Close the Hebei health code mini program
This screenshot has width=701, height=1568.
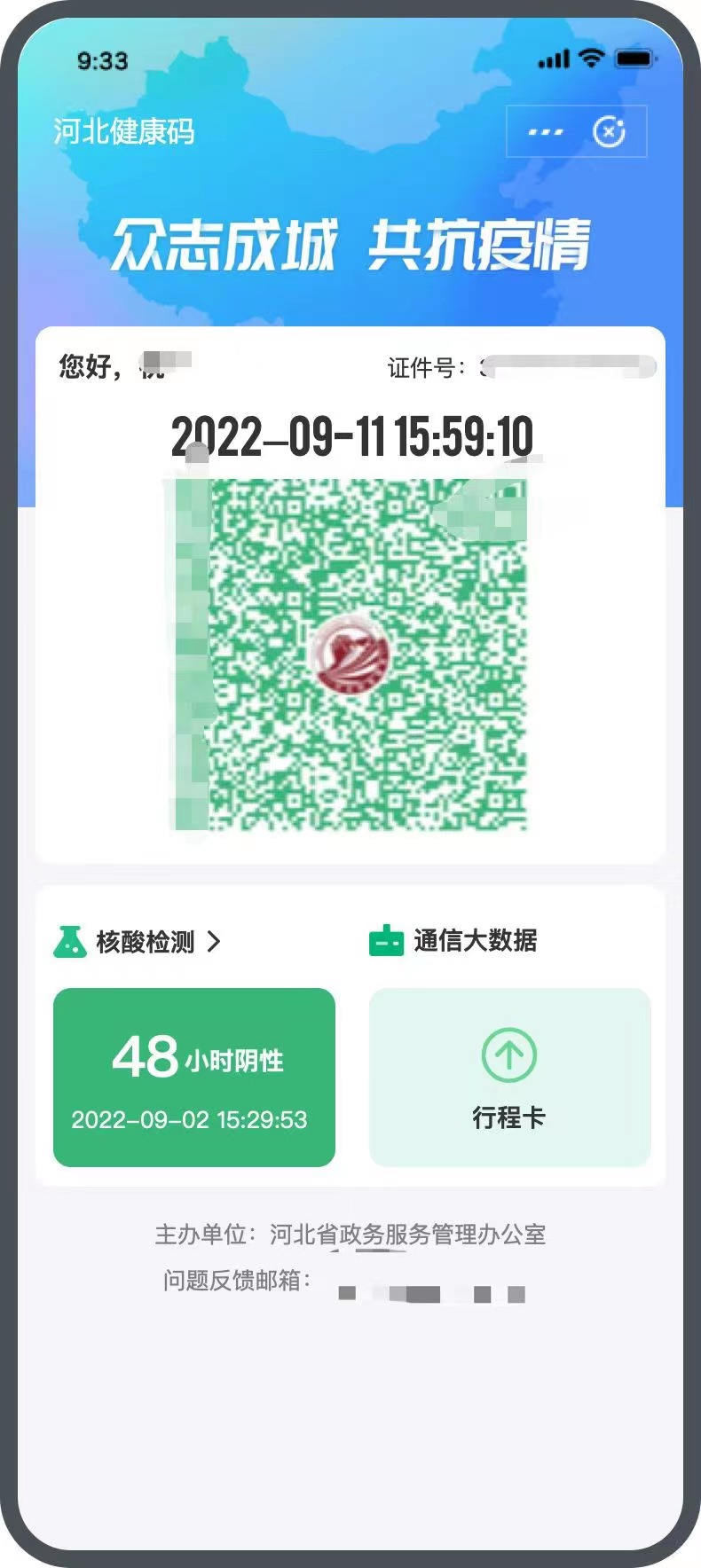pyautogui.click(x=609, y=132)
